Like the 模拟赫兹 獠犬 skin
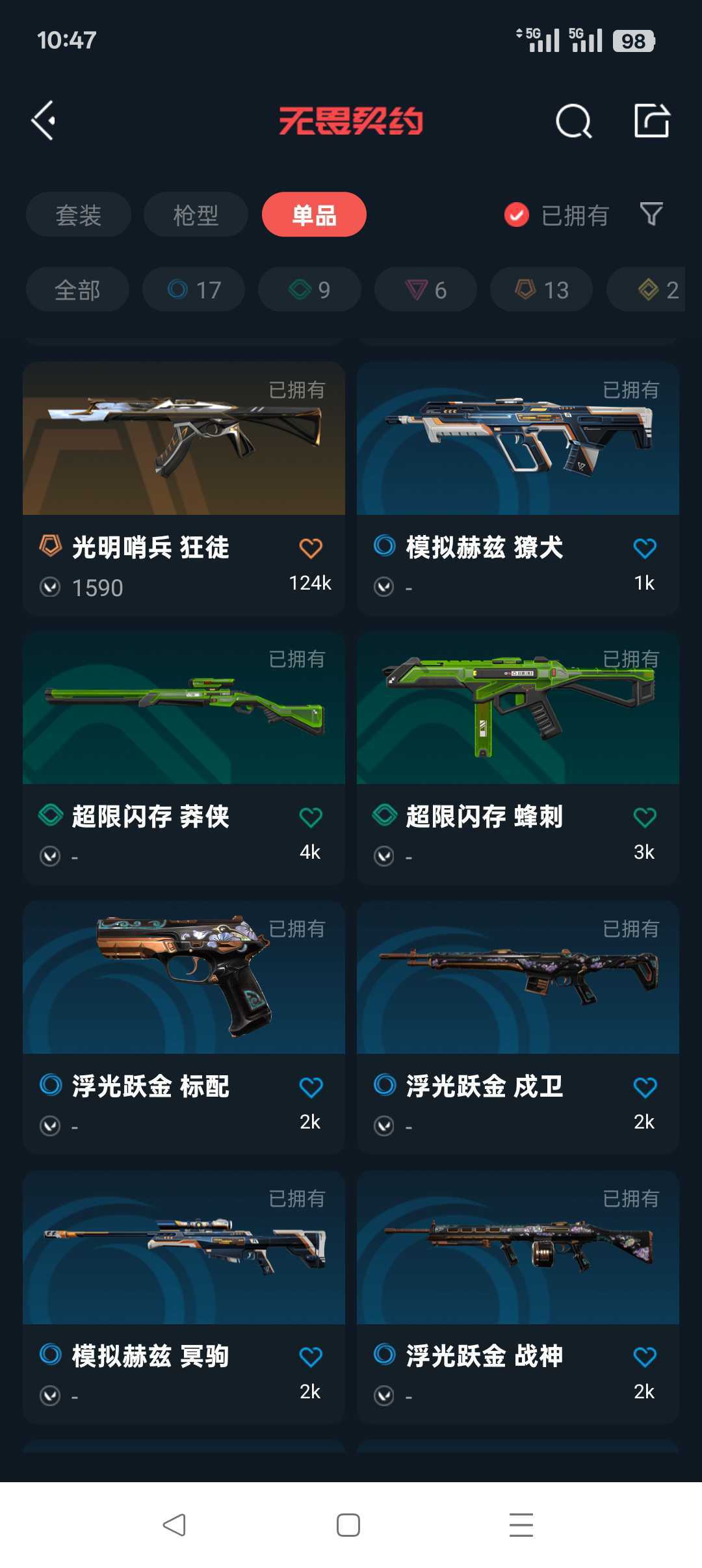 click(645, 548)
